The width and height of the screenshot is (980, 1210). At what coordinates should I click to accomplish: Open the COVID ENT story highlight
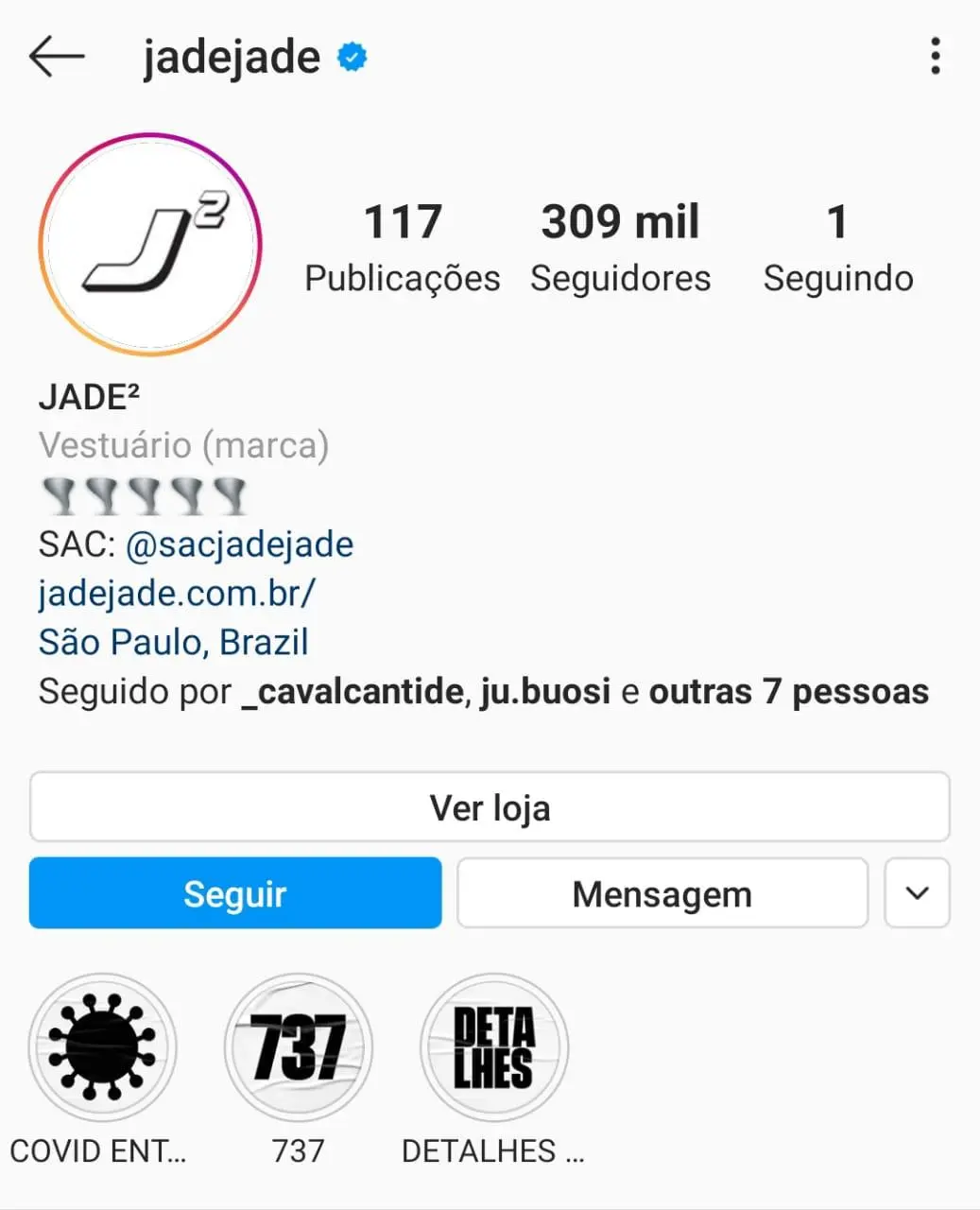[101, 1047]
